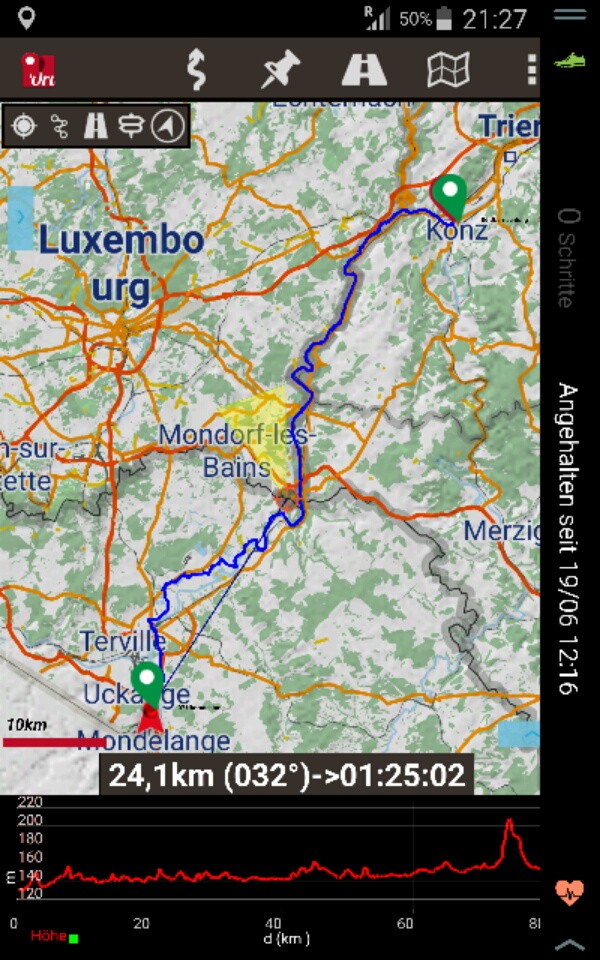Tap the track recording dotted-path icon

point(59,126)
